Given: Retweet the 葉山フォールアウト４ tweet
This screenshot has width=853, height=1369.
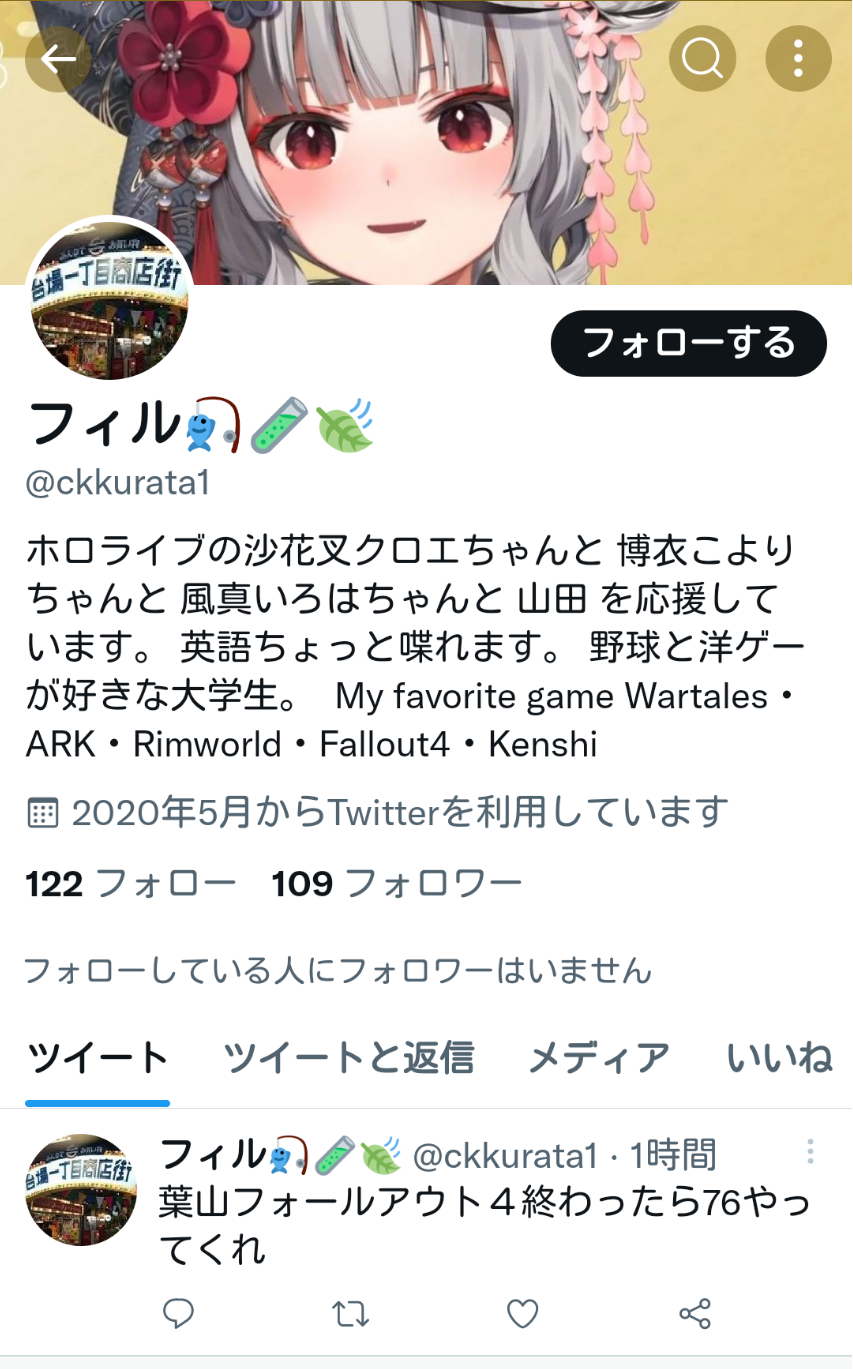Looking at the screenshot, I should pyautogui.click(x=350, y=1313).
